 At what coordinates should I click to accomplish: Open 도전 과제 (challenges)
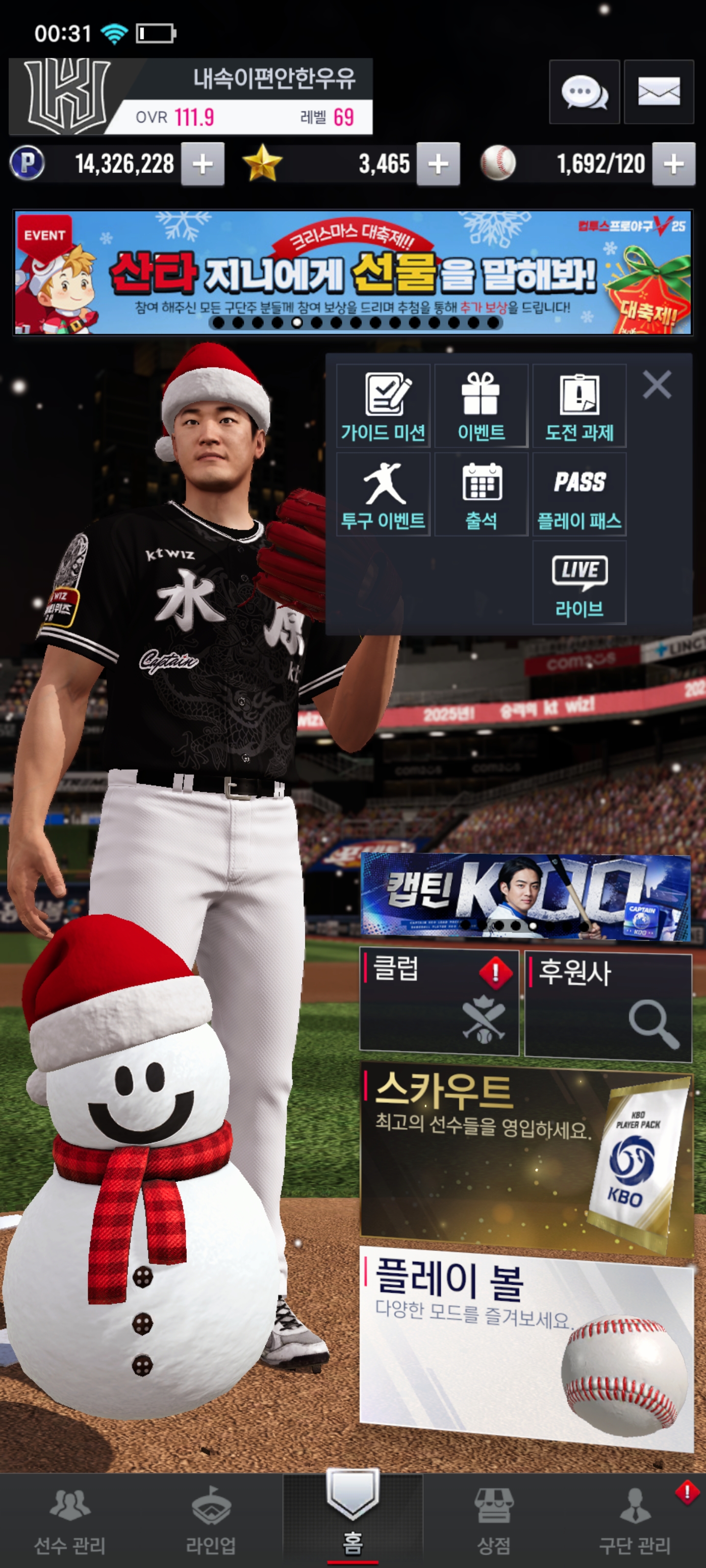(579, 406)
